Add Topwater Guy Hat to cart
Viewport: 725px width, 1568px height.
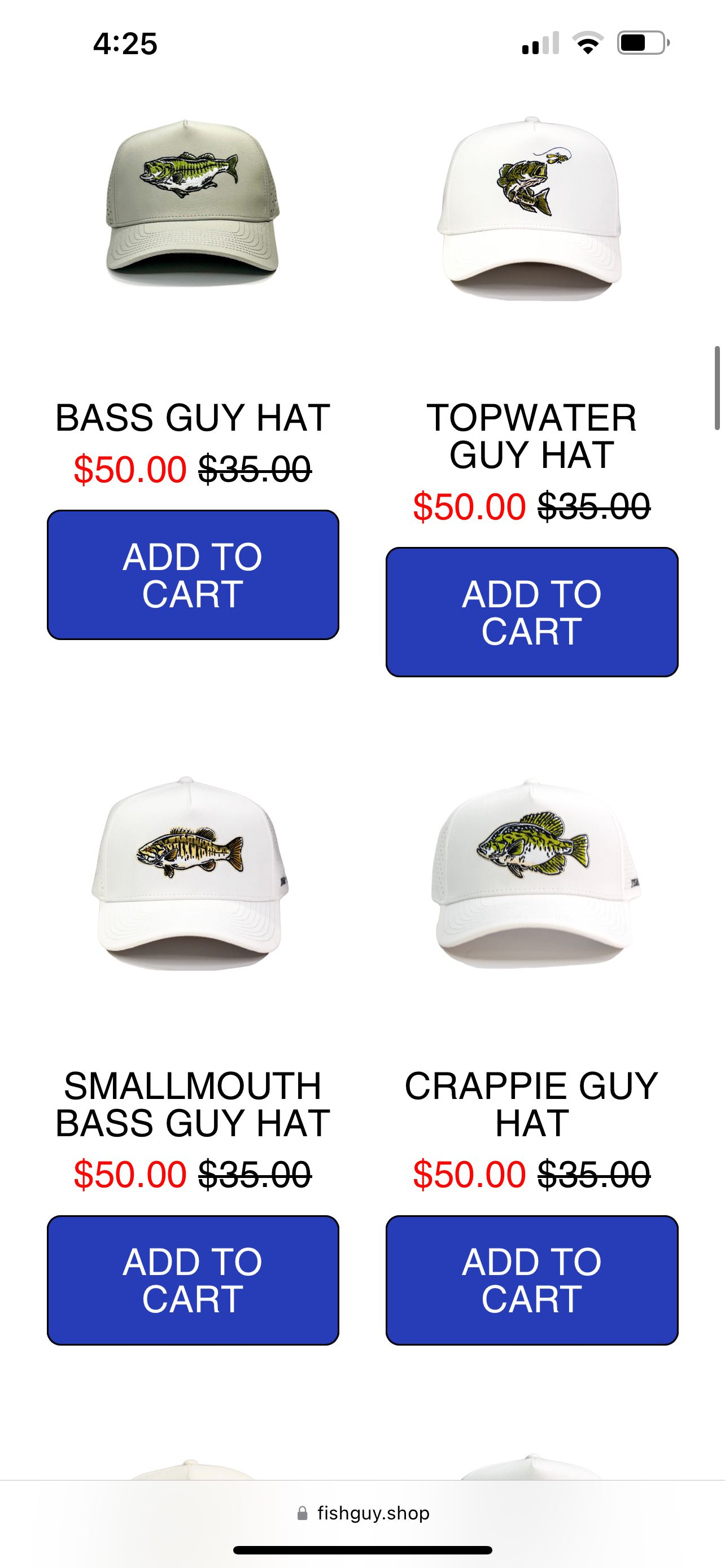[x=531, y=612]
